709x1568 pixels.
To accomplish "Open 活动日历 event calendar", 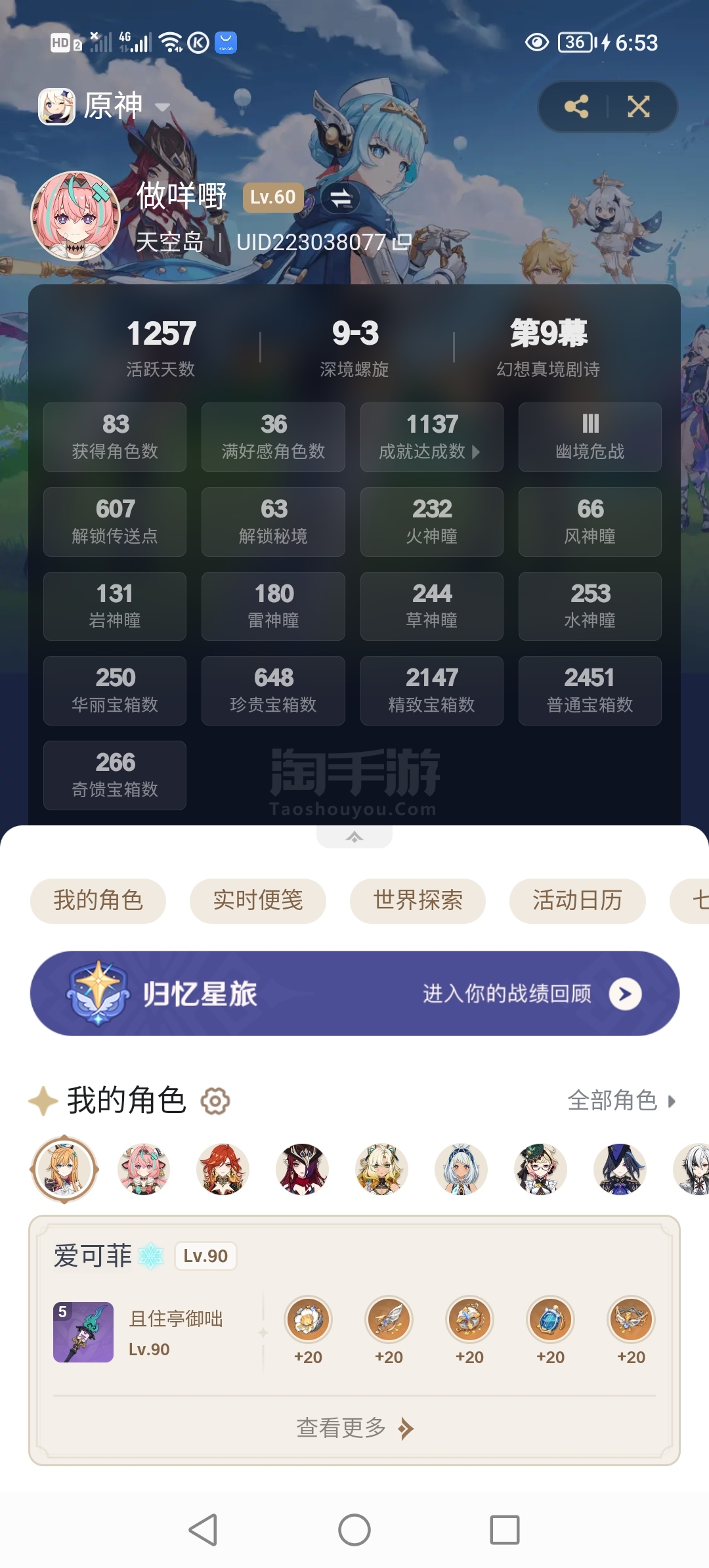I will click(x=578, y=901).
